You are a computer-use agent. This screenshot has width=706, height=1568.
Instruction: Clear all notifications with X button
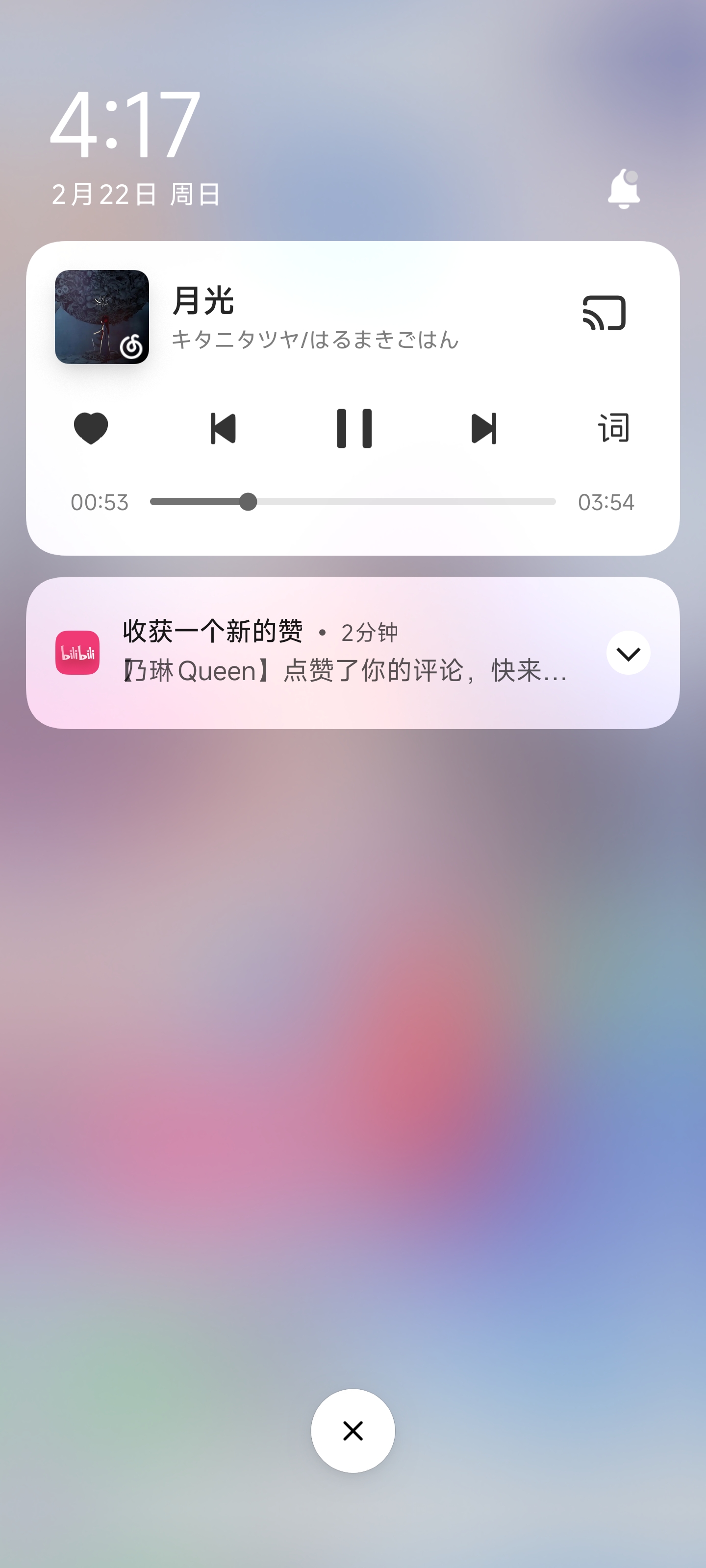[x=353, y=1430]
